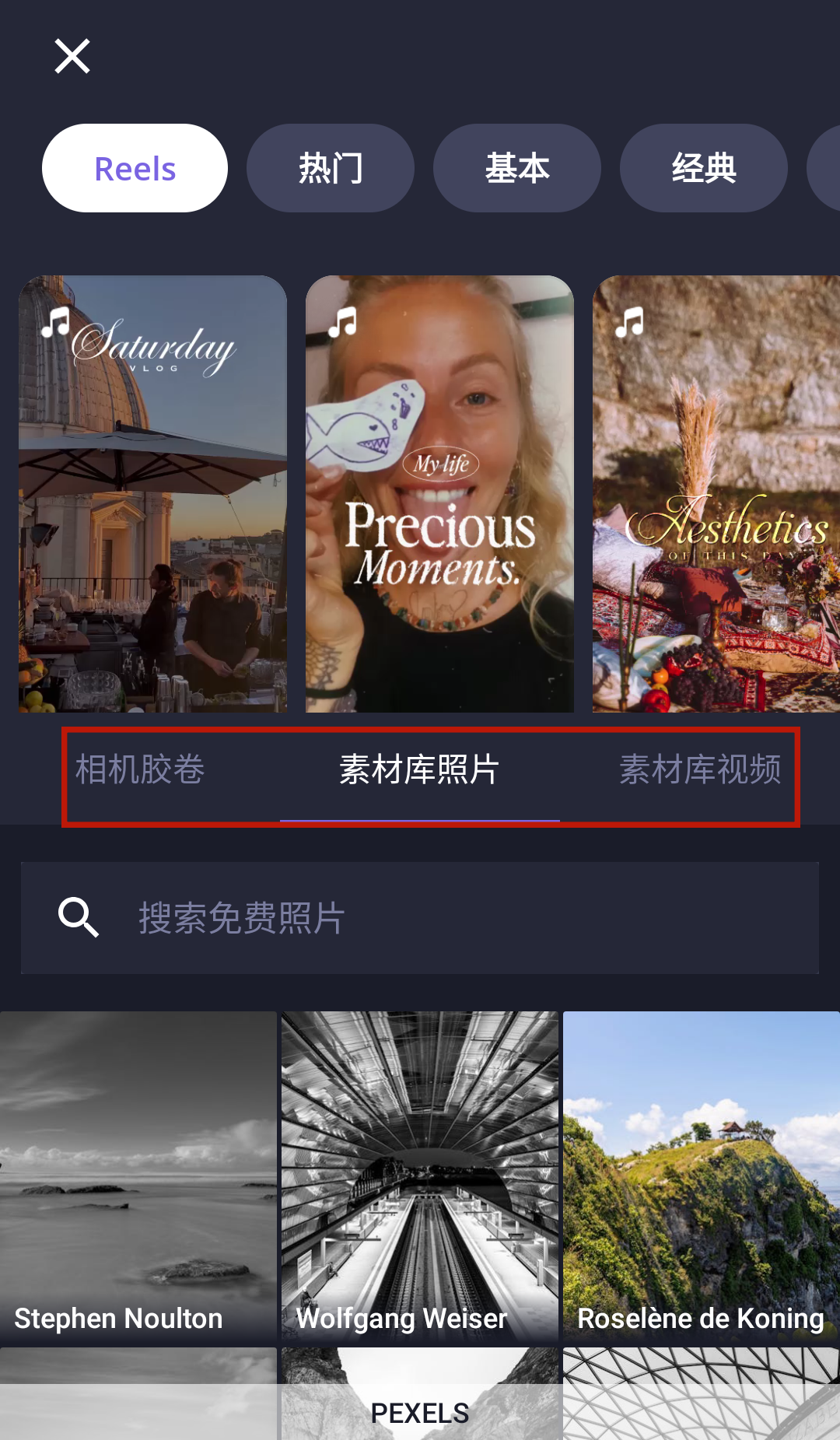Choose the 基本 category chip

click(517, 168)
